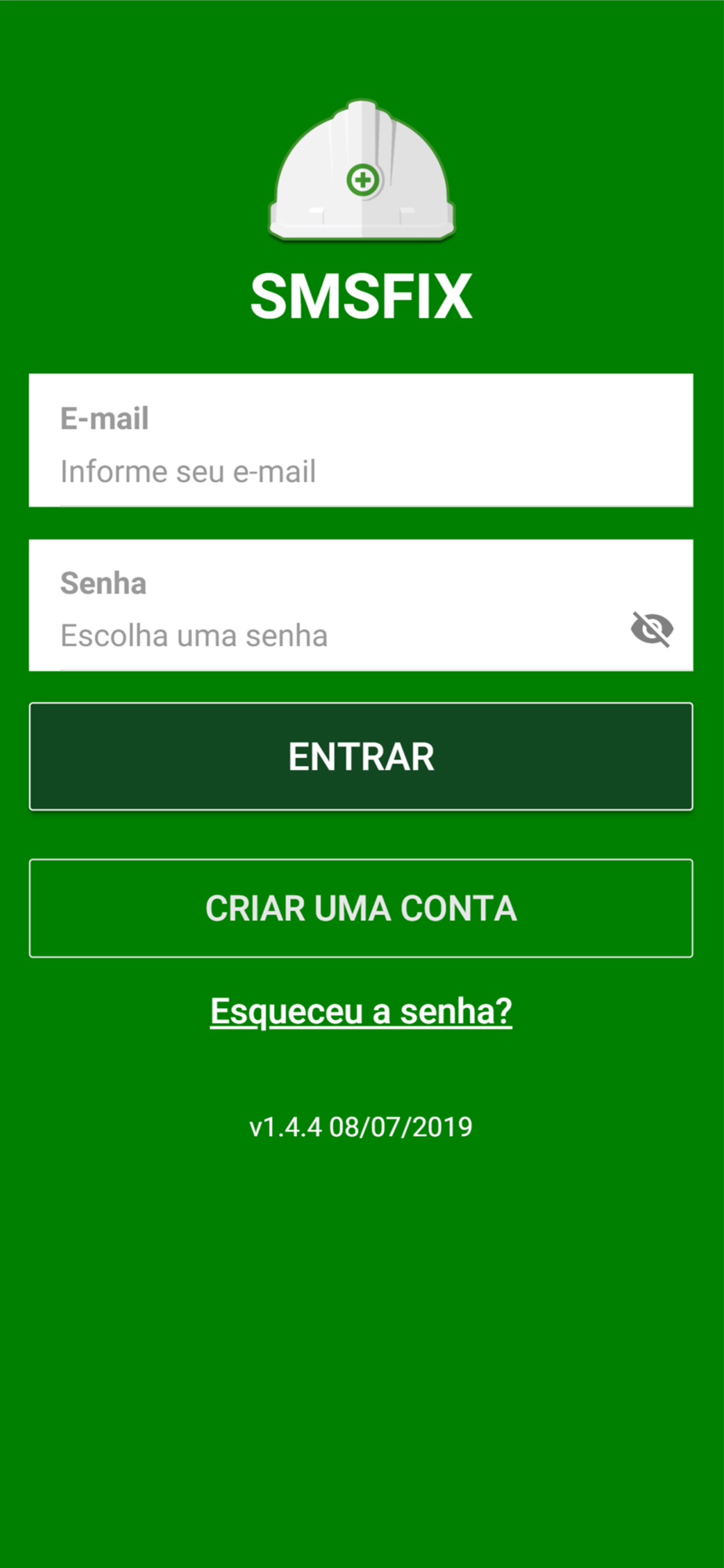
Task: Tap the ENTRAR button
Action: (361, 757)
